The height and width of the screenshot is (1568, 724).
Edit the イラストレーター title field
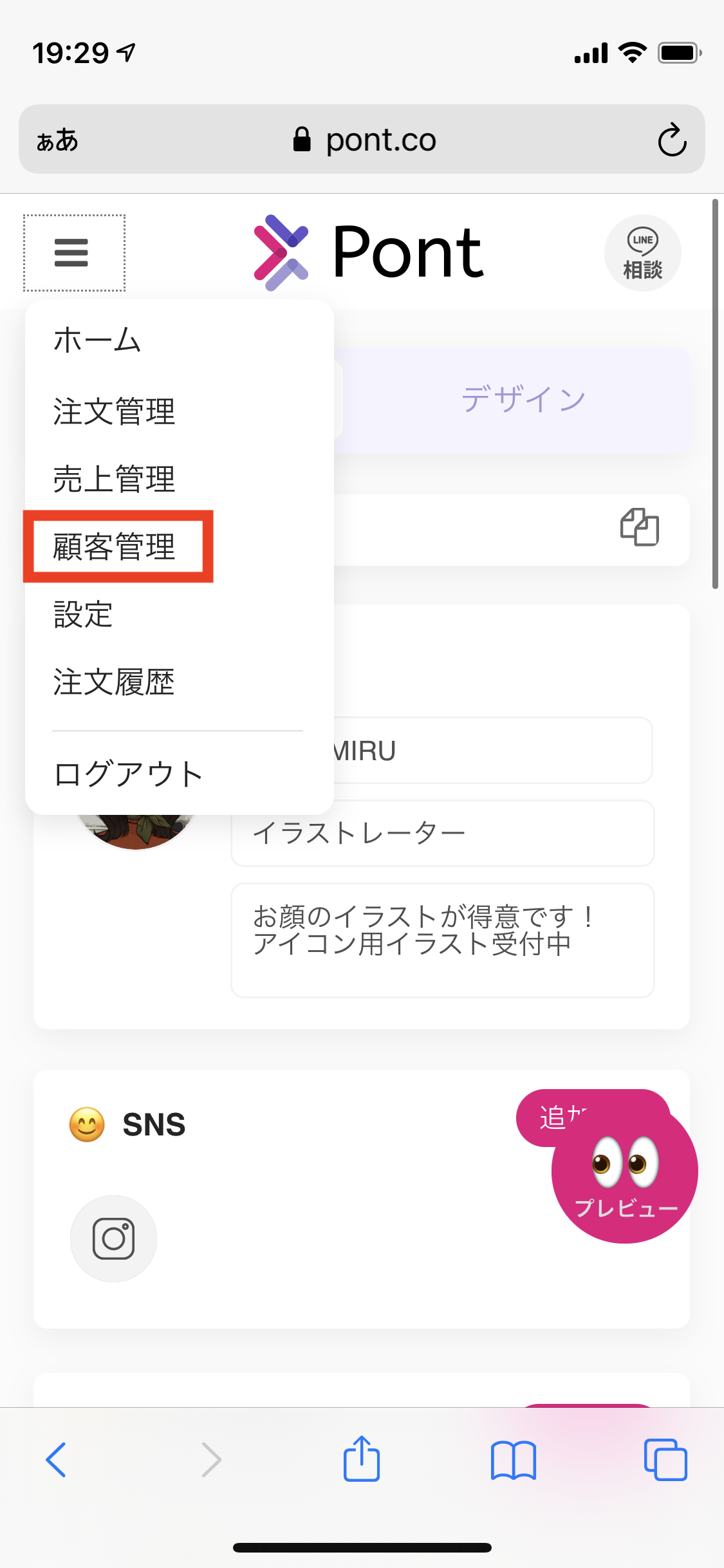[x=443, y=834]
